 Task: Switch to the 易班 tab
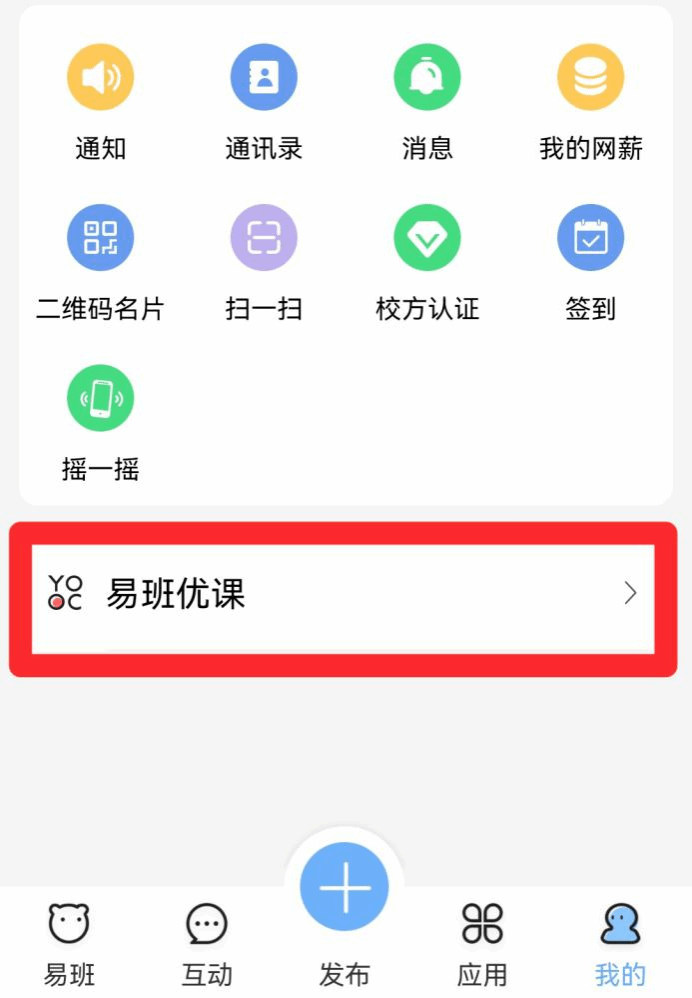pos(69,942)
